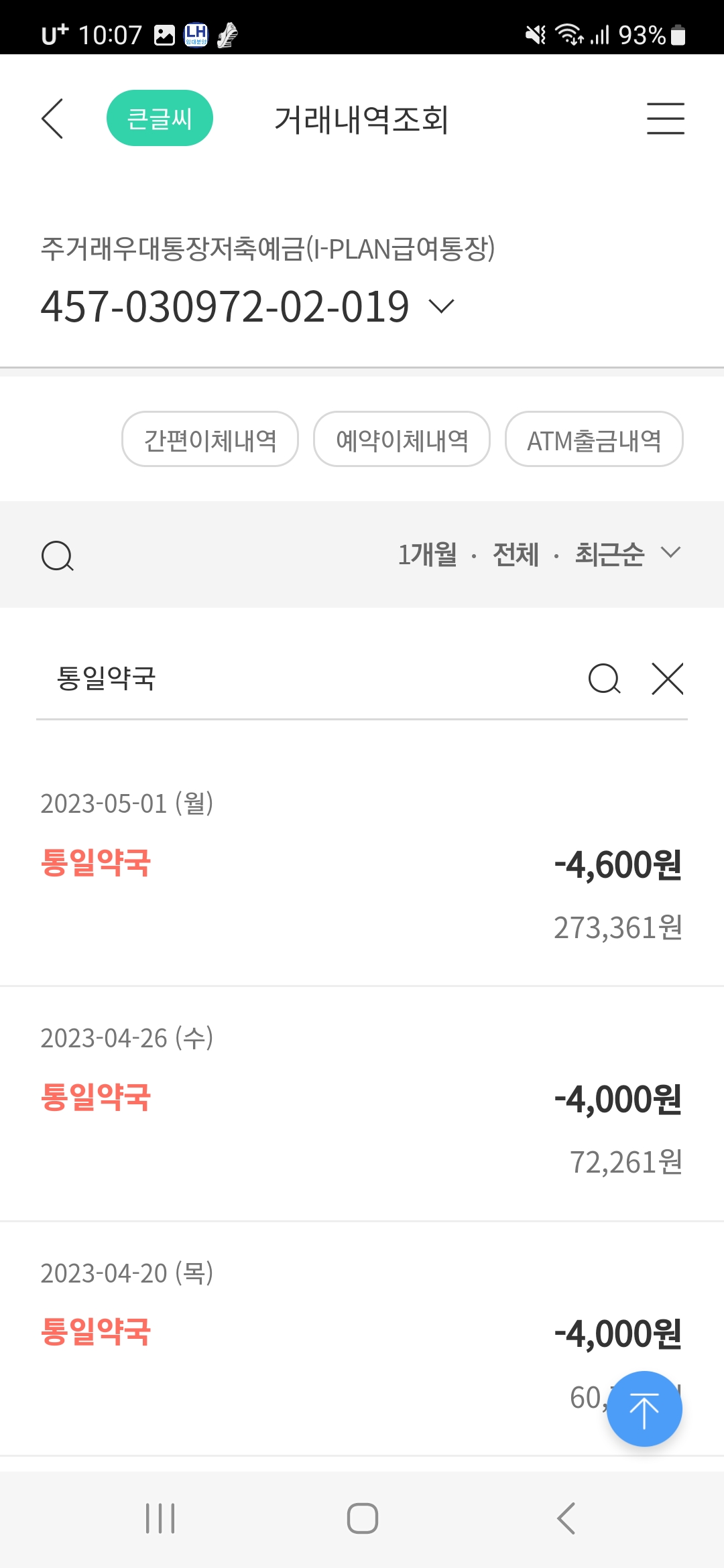Open ATM출금내역 chip
724x1568 pixels.
point(594,439)
